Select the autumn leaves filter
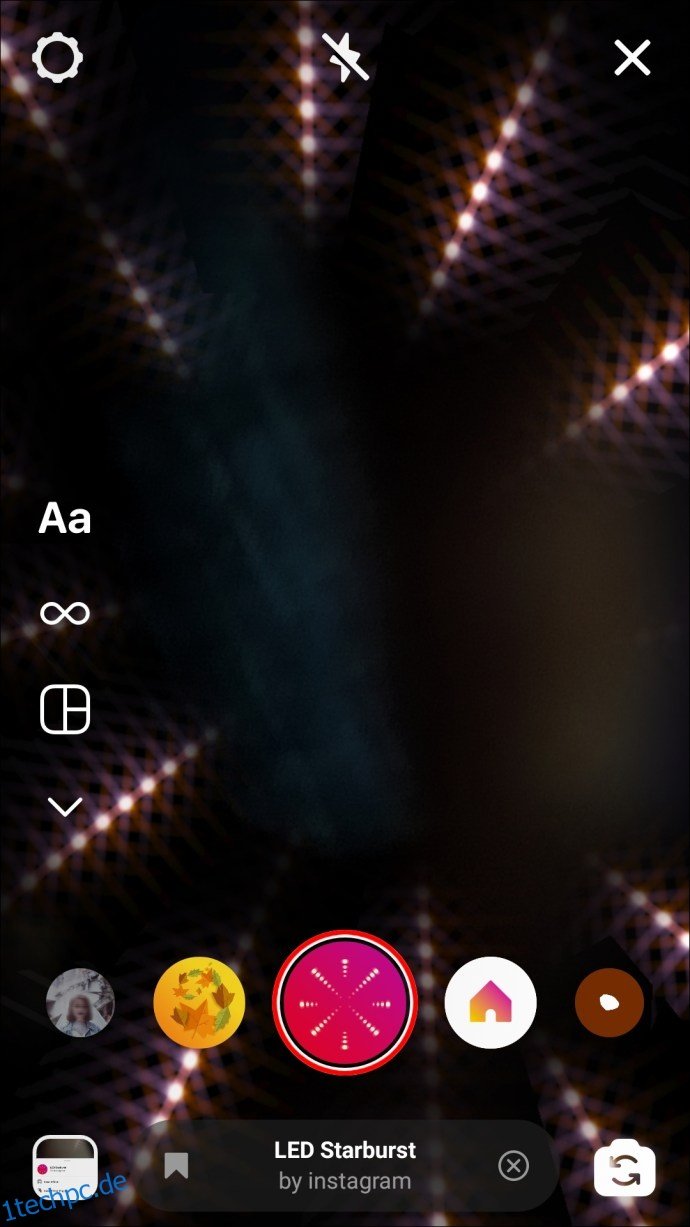The width and height of the screenshot is (690, 1227). click(x=199, y=1002)
